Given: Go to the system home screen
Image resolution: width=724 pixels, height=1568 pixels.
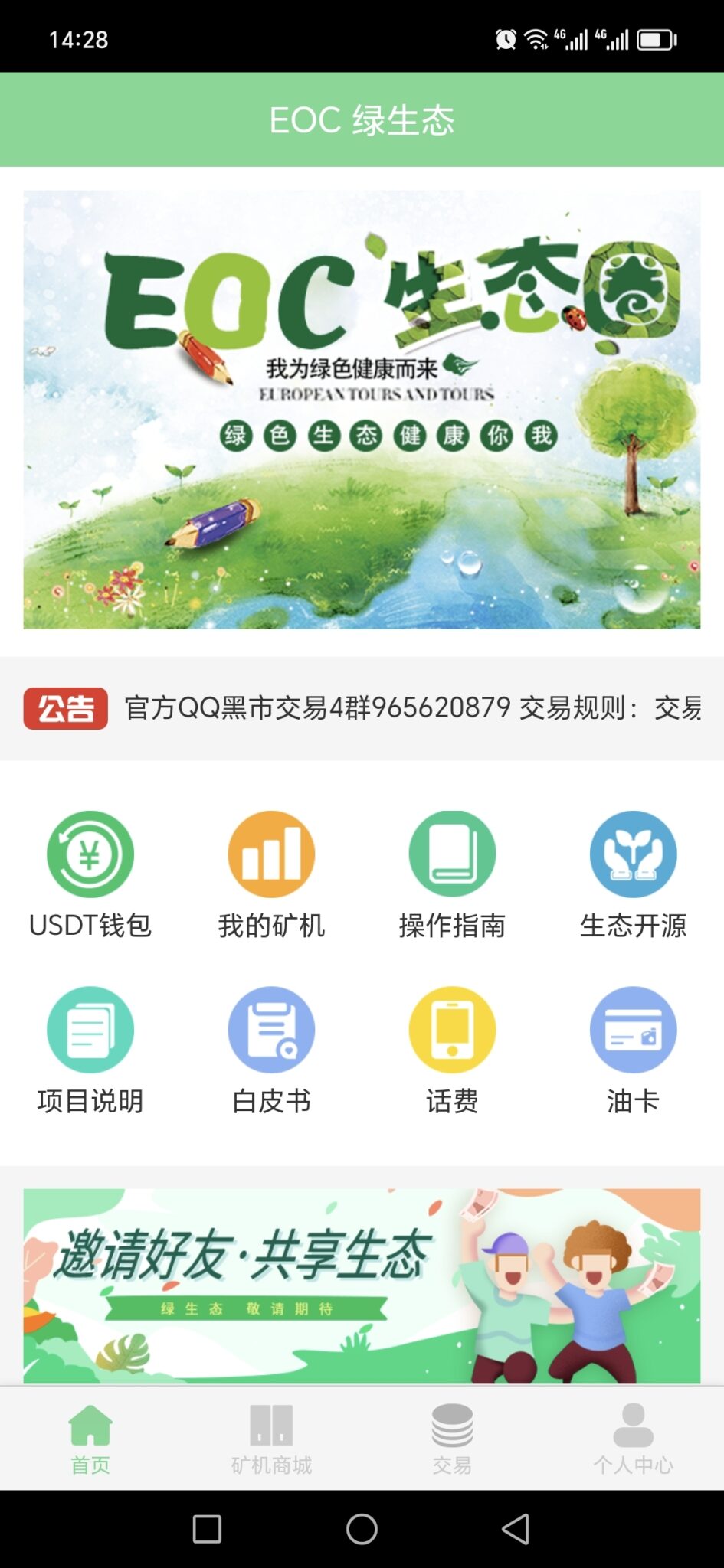Looking at the screenshot, I should click(x=362, y=1529).
